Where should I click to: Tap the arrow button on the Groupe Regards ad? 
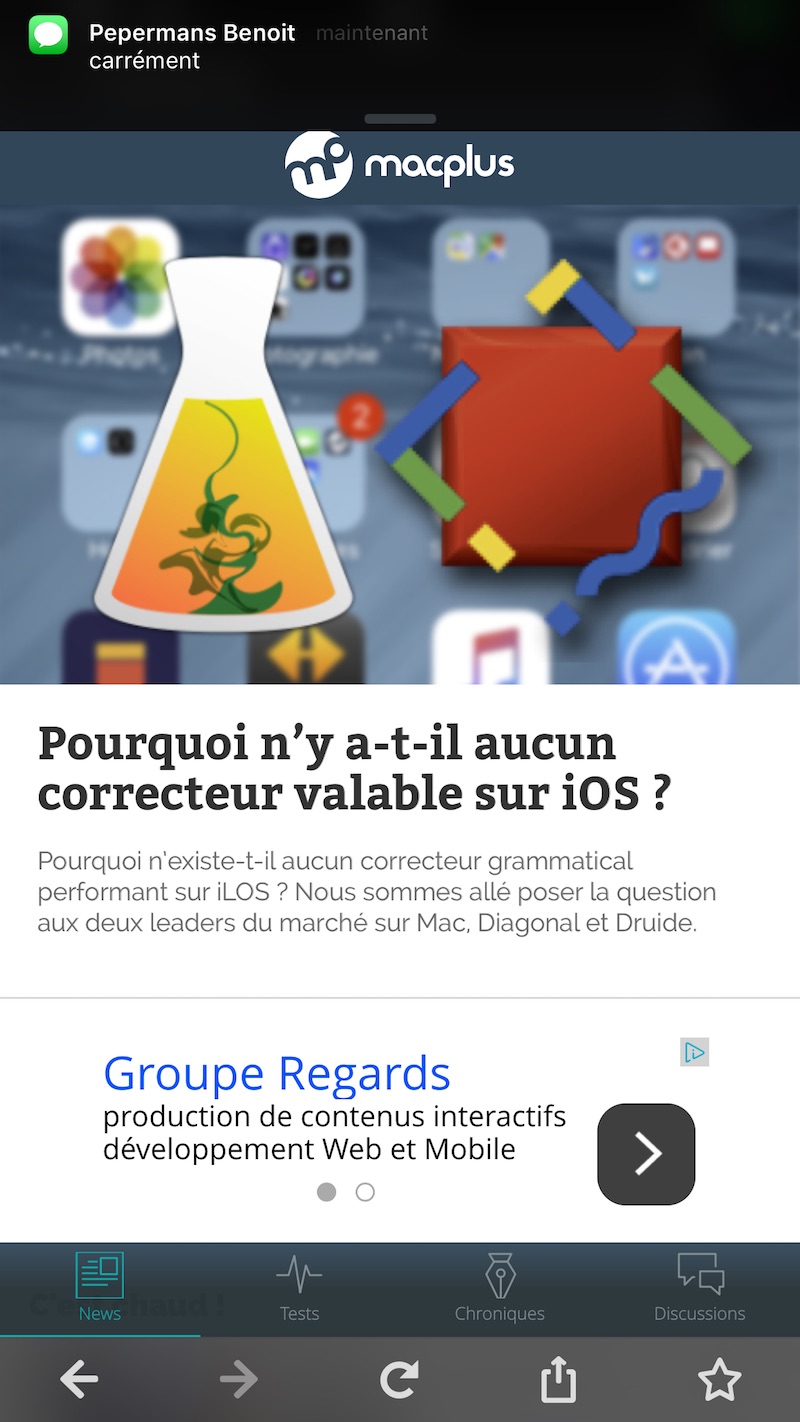(x=646, y=1154)
